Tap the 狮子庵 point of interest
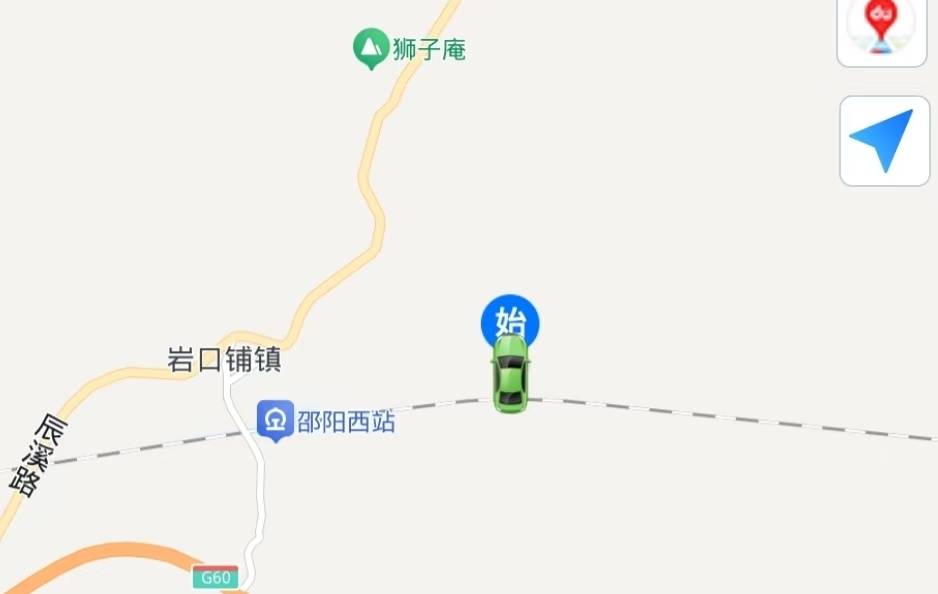The height and width of the screenshot is (594, 938). click(371, 48)
